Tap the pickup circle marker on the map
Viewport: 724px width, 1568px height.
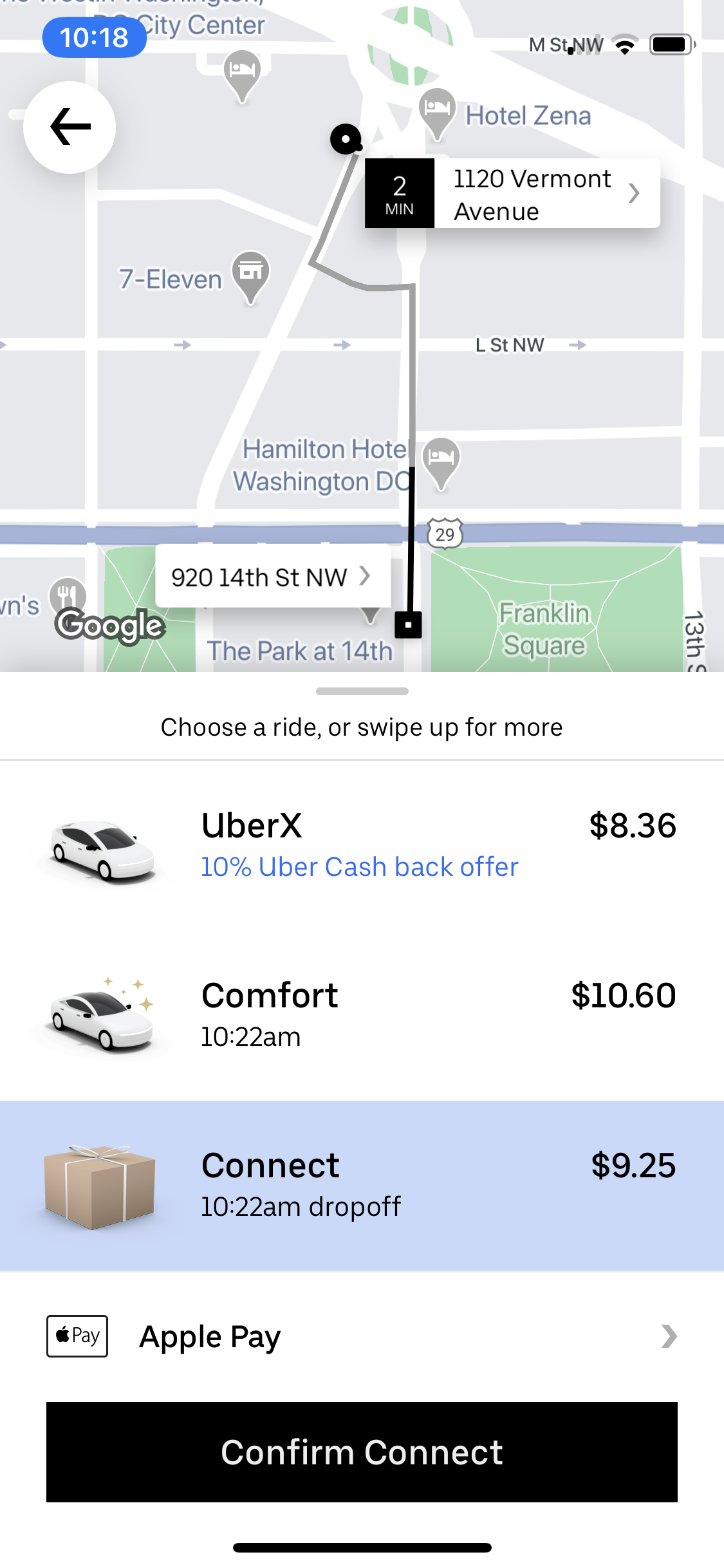pos(346,140)
